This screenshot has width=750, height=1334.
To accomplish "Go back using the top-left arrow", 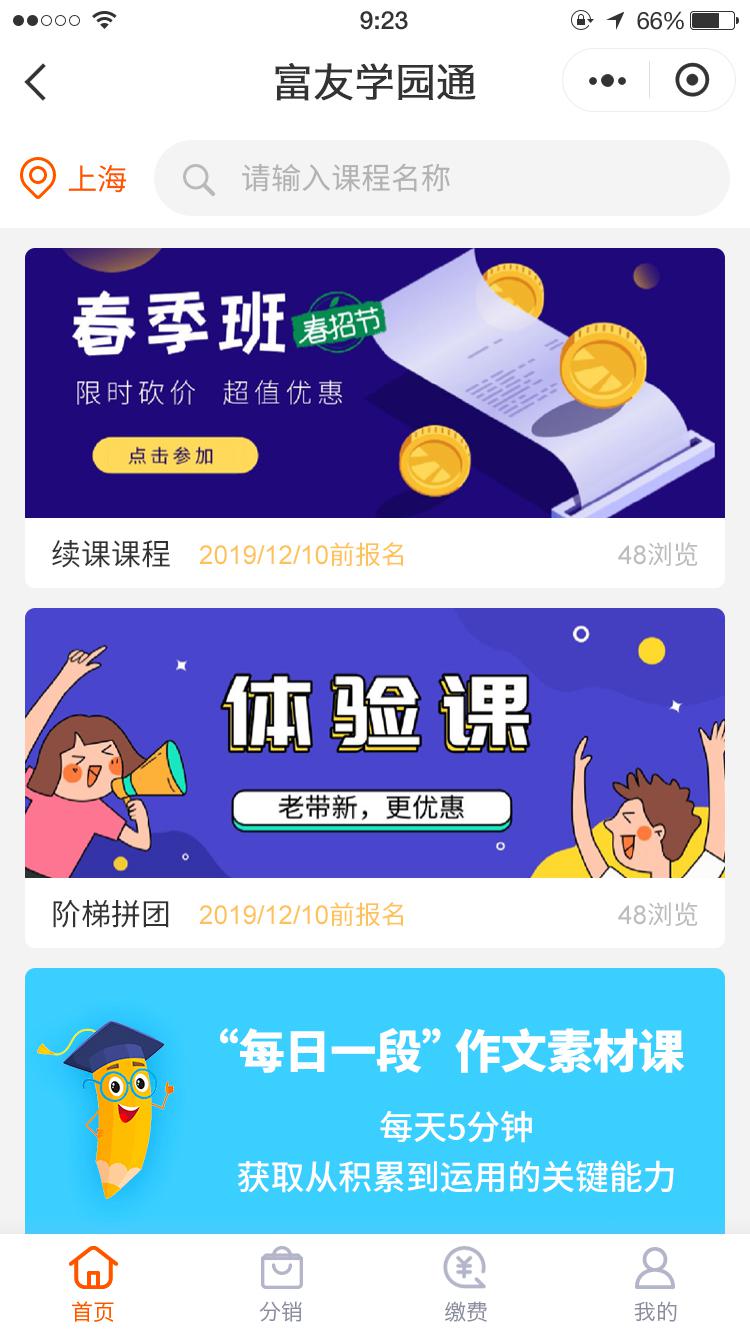I will [x=36, y=82].
